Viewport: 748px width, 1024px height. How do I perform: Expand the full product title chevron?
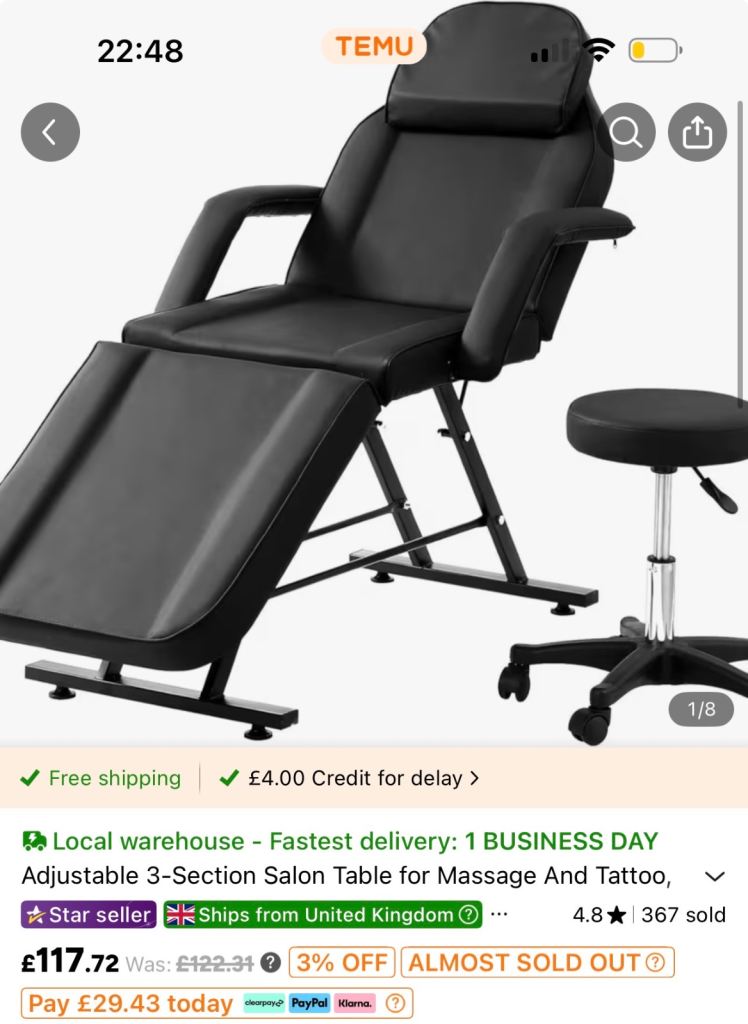[x=715, y=876]
